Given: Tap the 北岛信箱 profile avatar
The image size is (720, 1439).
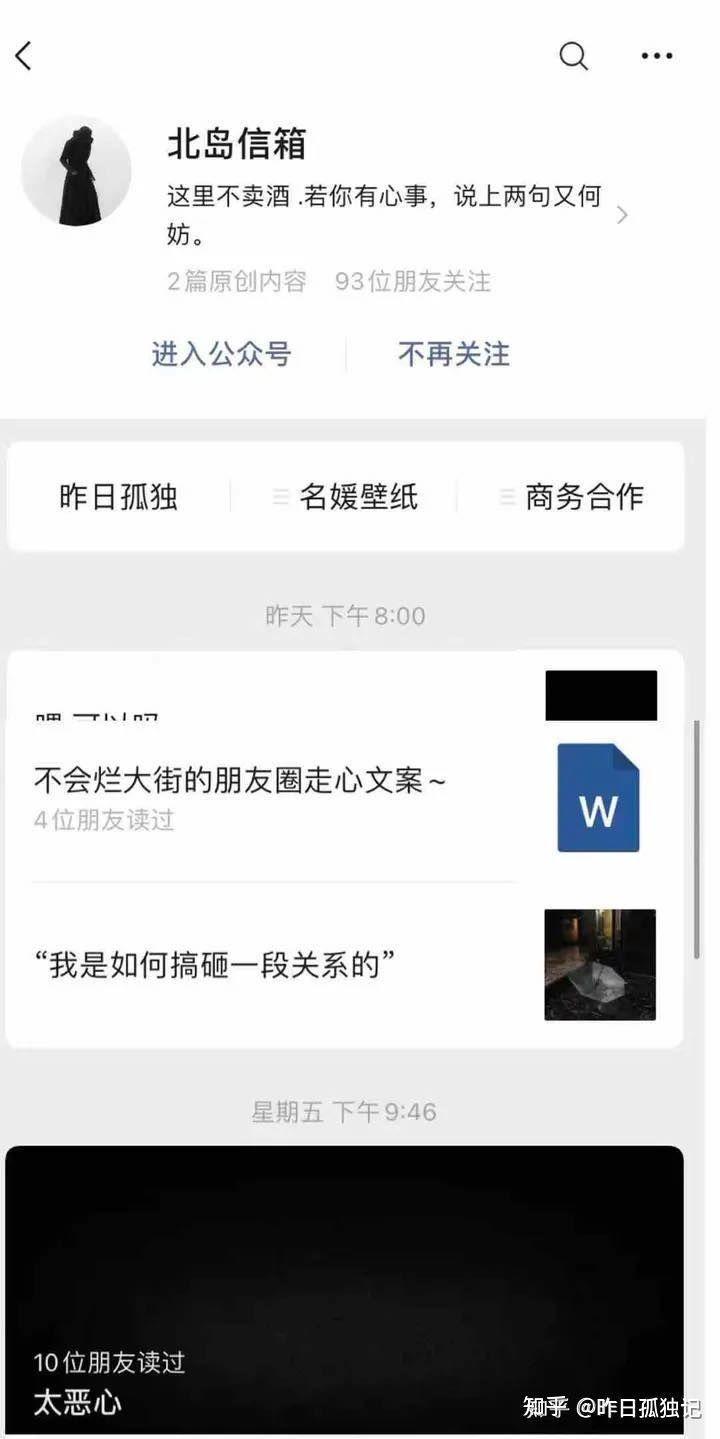Looking at the screenshot, I should pyautogui.click(x=76, y=171).
